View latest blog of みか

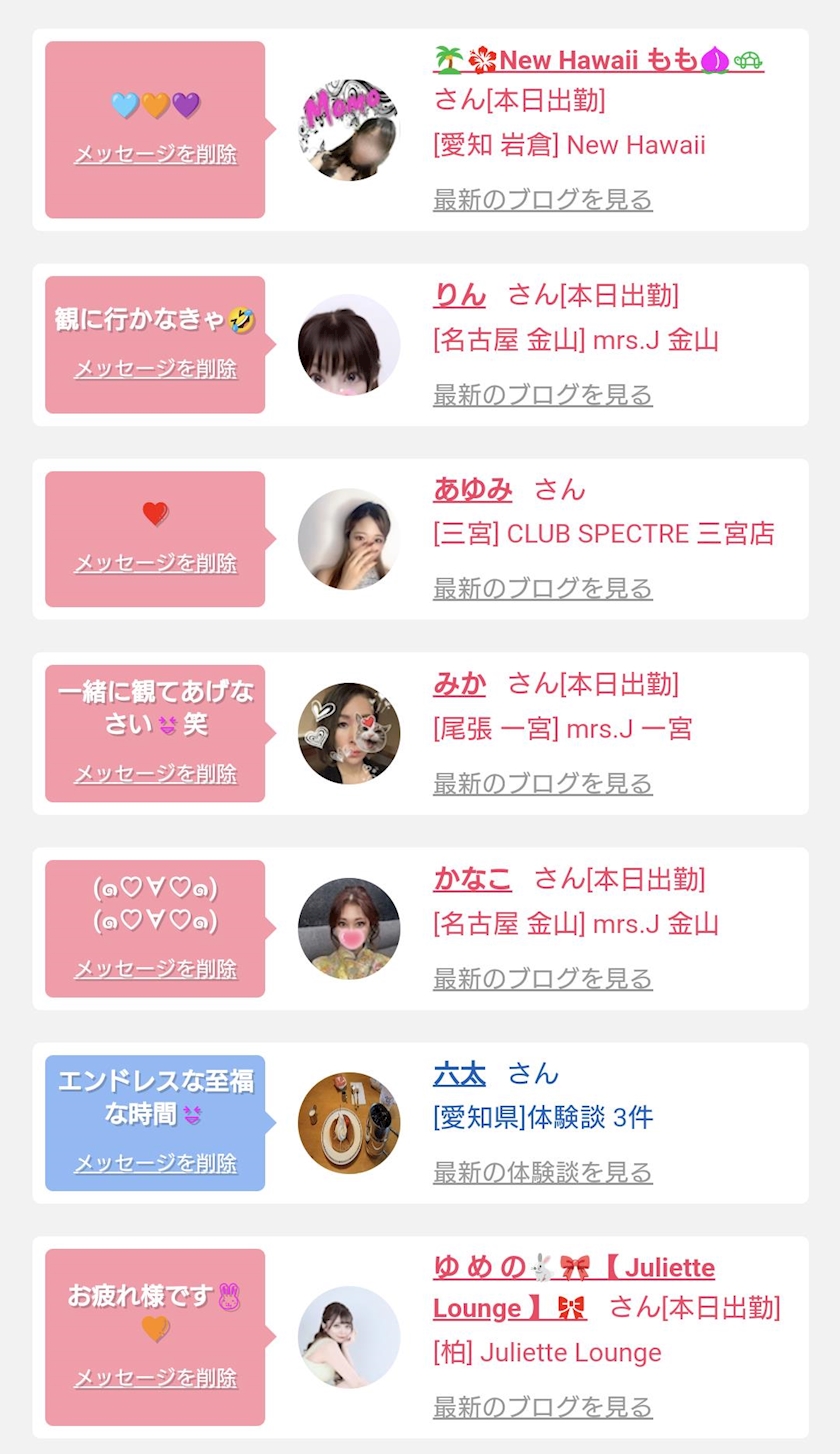tap(543, 783)
